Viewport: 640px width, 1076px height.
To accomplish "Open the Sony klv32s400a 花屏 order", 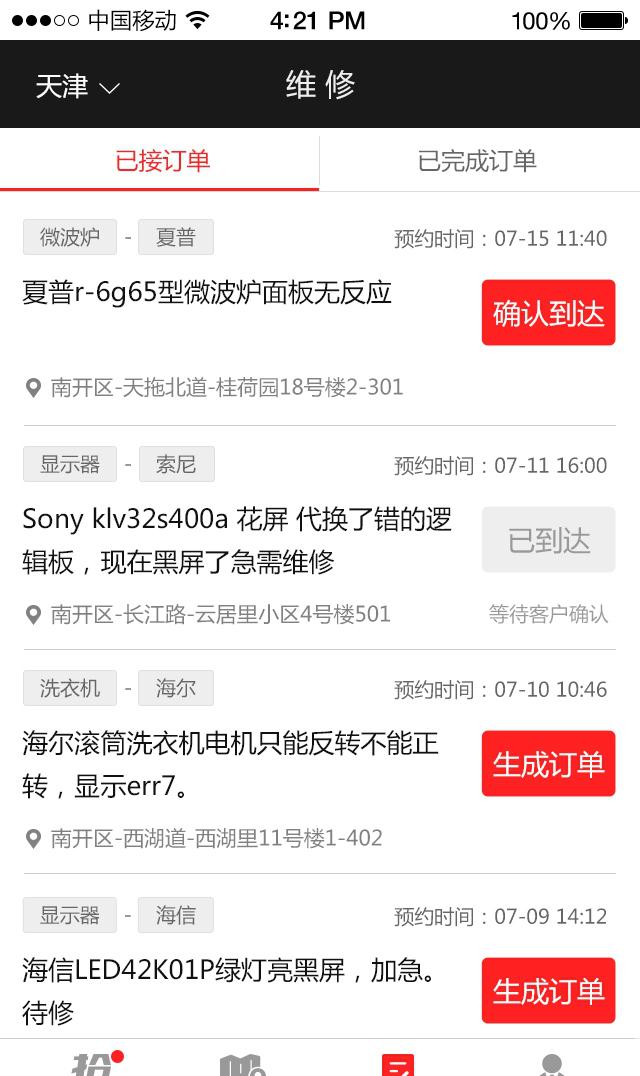I will pos(237,540).
